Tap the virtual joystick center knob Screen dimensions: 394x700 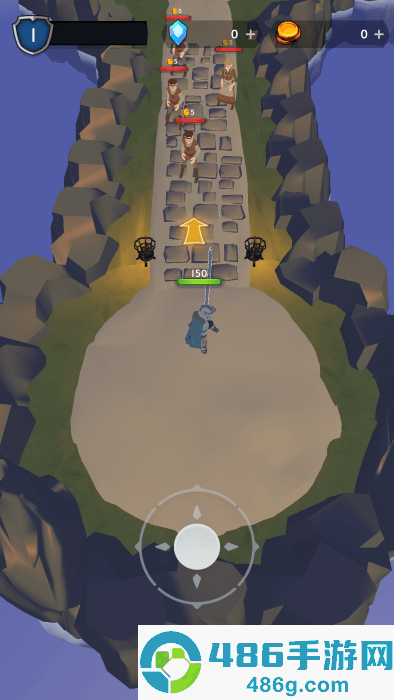point(197,547)
